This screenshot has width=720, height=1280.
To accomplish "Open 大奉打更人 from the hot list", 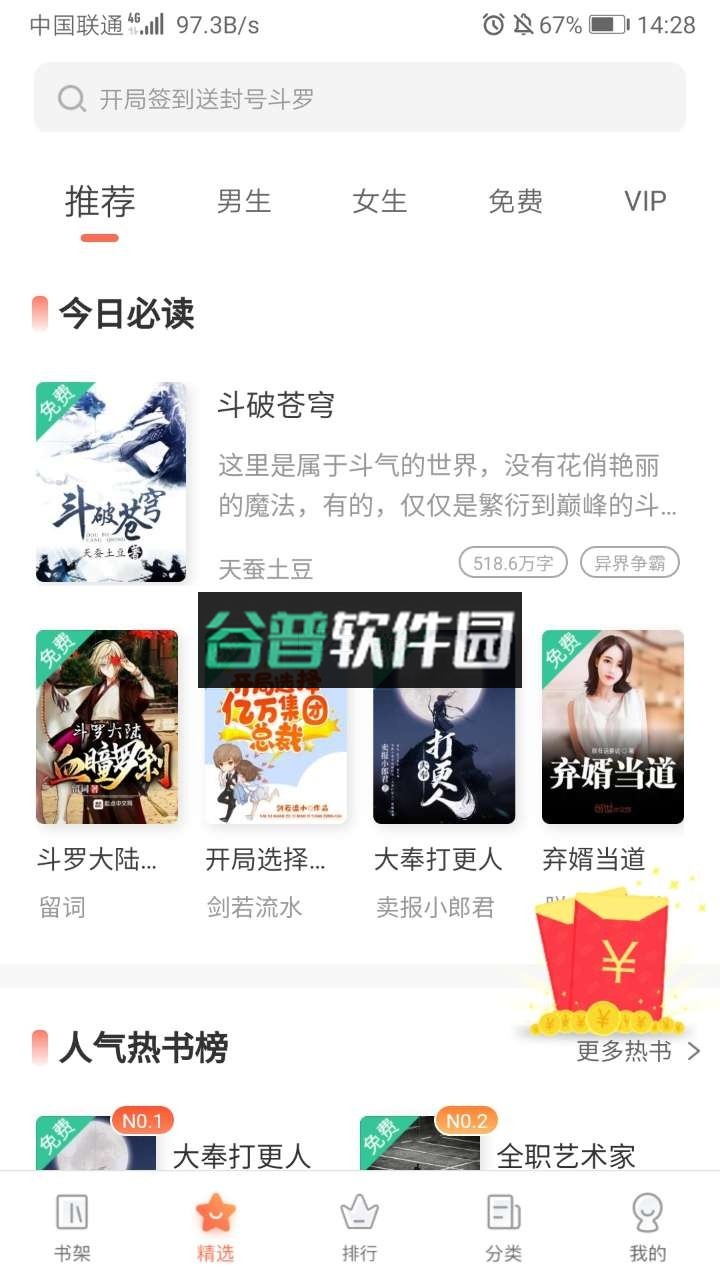I will pos(243,1156).
